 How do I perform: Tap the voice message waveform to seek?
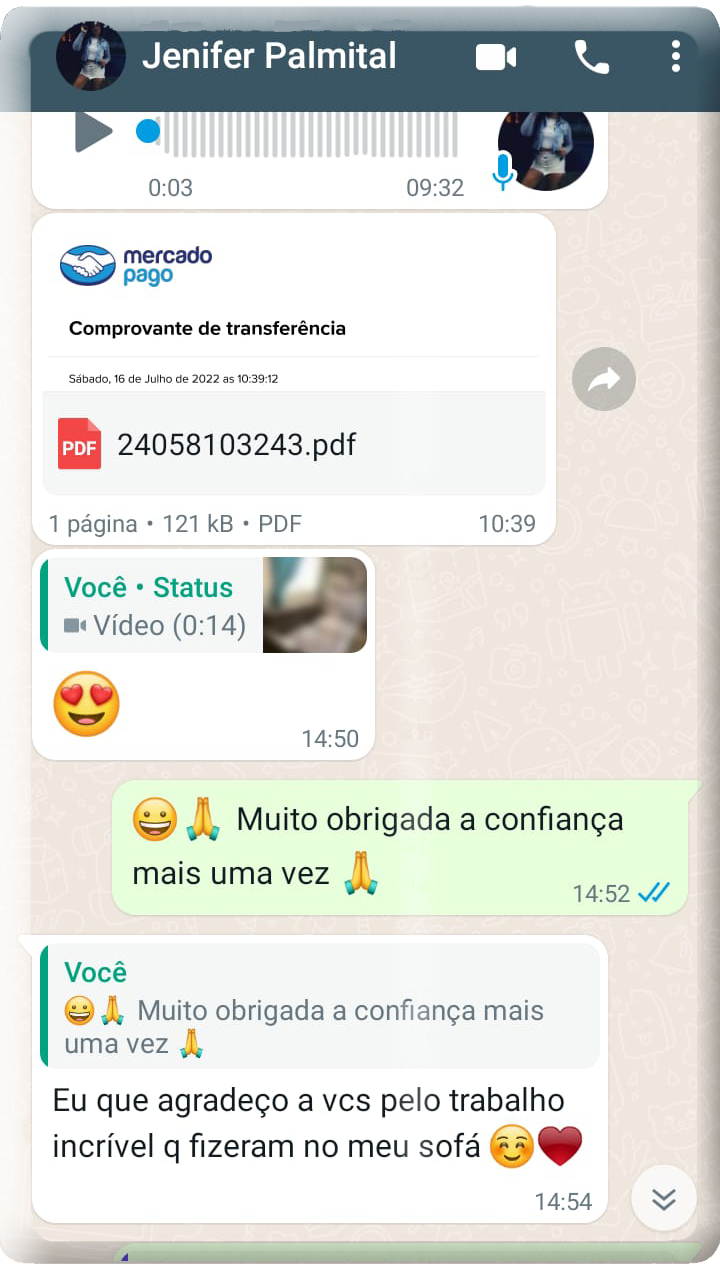[310, 133]
